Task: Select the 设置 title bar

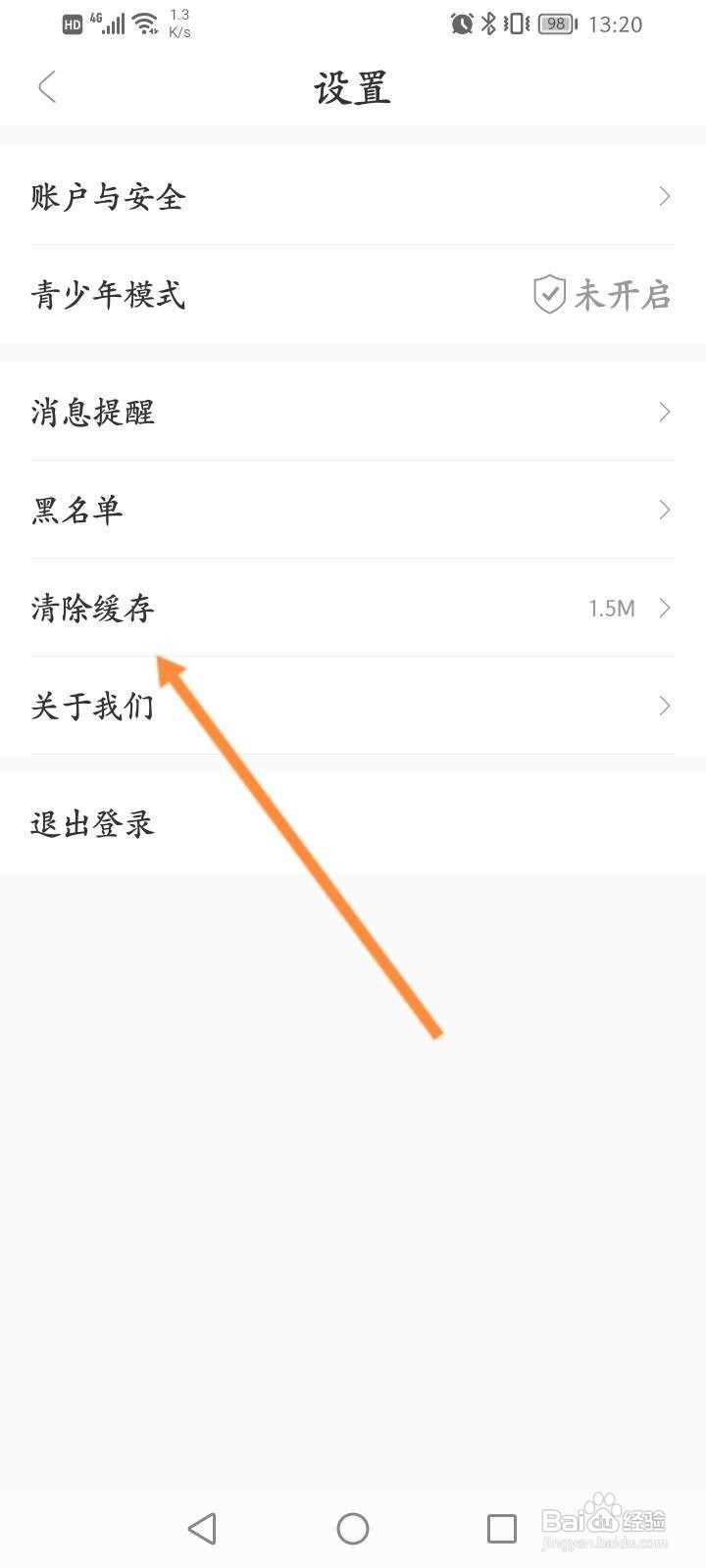Action: 353,86
